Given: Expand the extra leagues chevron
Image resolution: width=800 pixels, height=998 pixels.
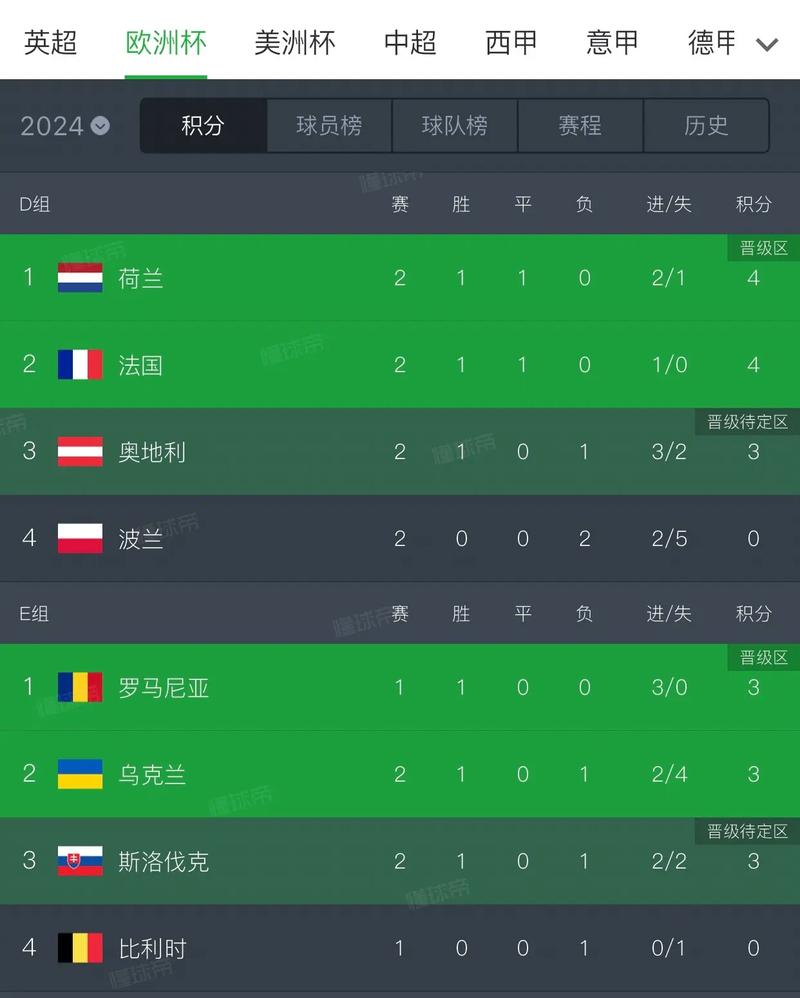Looking at the screenshot, I should tap(766, 44).
